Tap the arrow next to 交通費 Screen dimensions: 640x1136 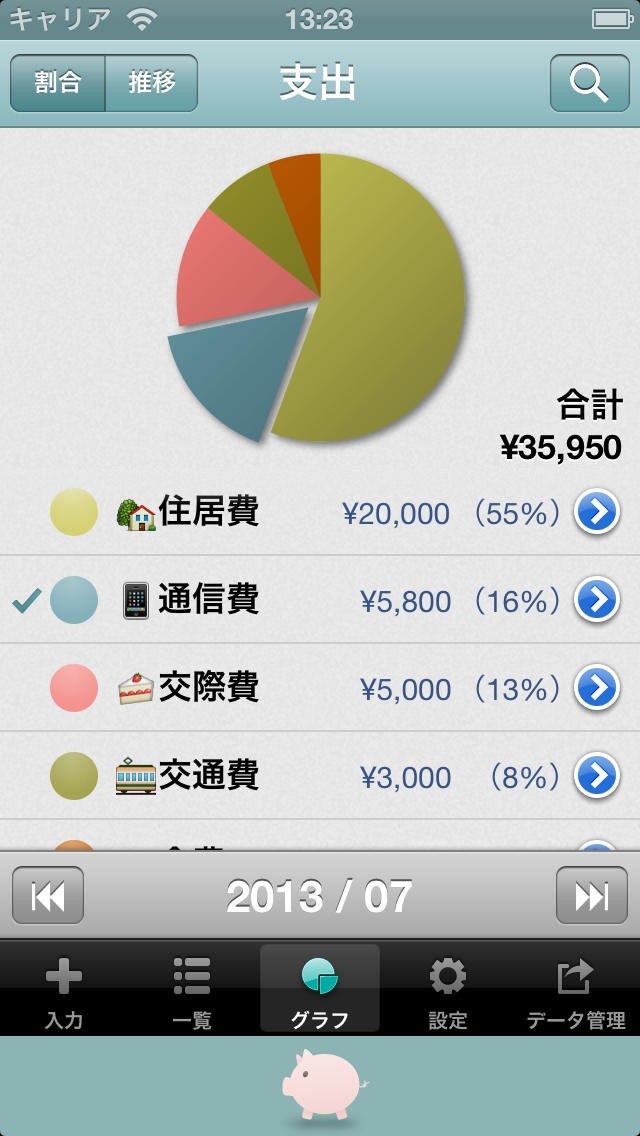[596, 776]
